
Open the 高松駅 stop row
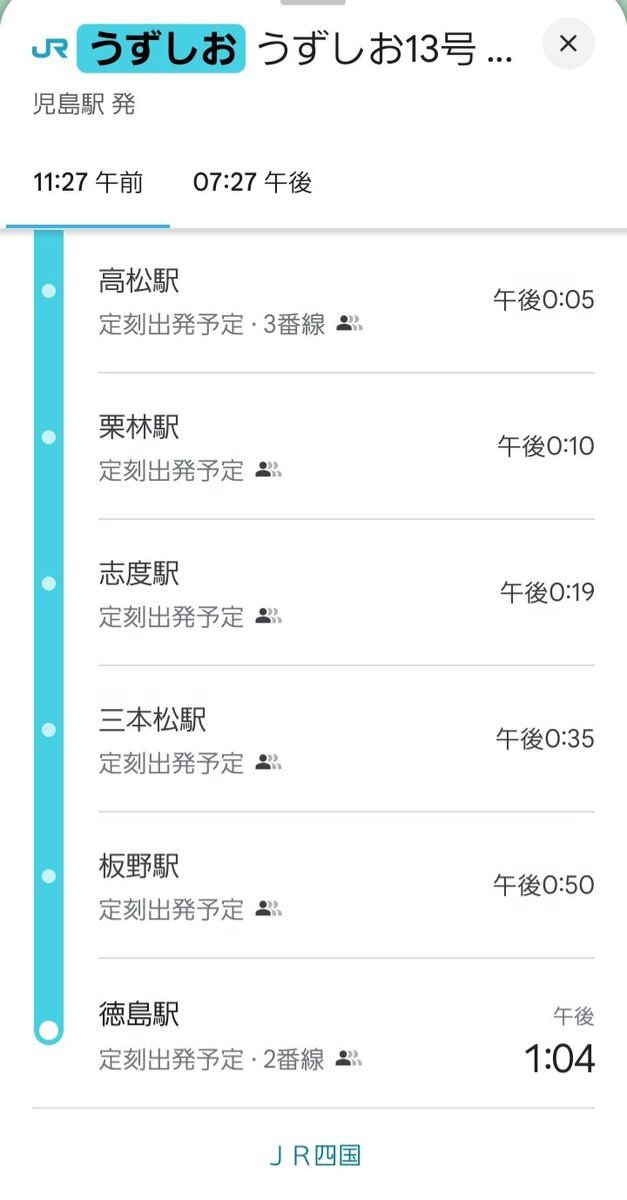click(346, 300)
